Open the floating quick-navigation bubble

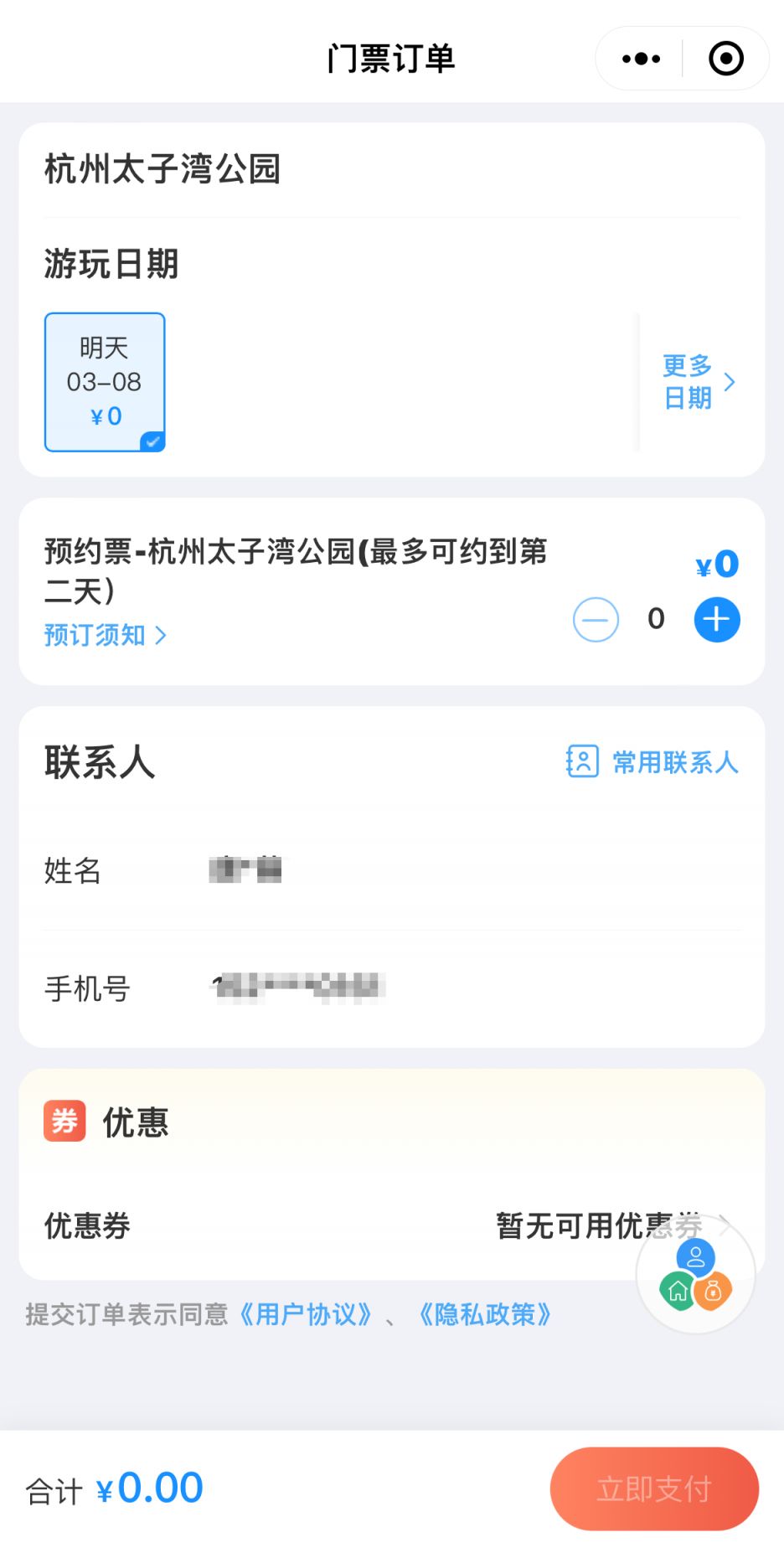(x=696, y=1274)
